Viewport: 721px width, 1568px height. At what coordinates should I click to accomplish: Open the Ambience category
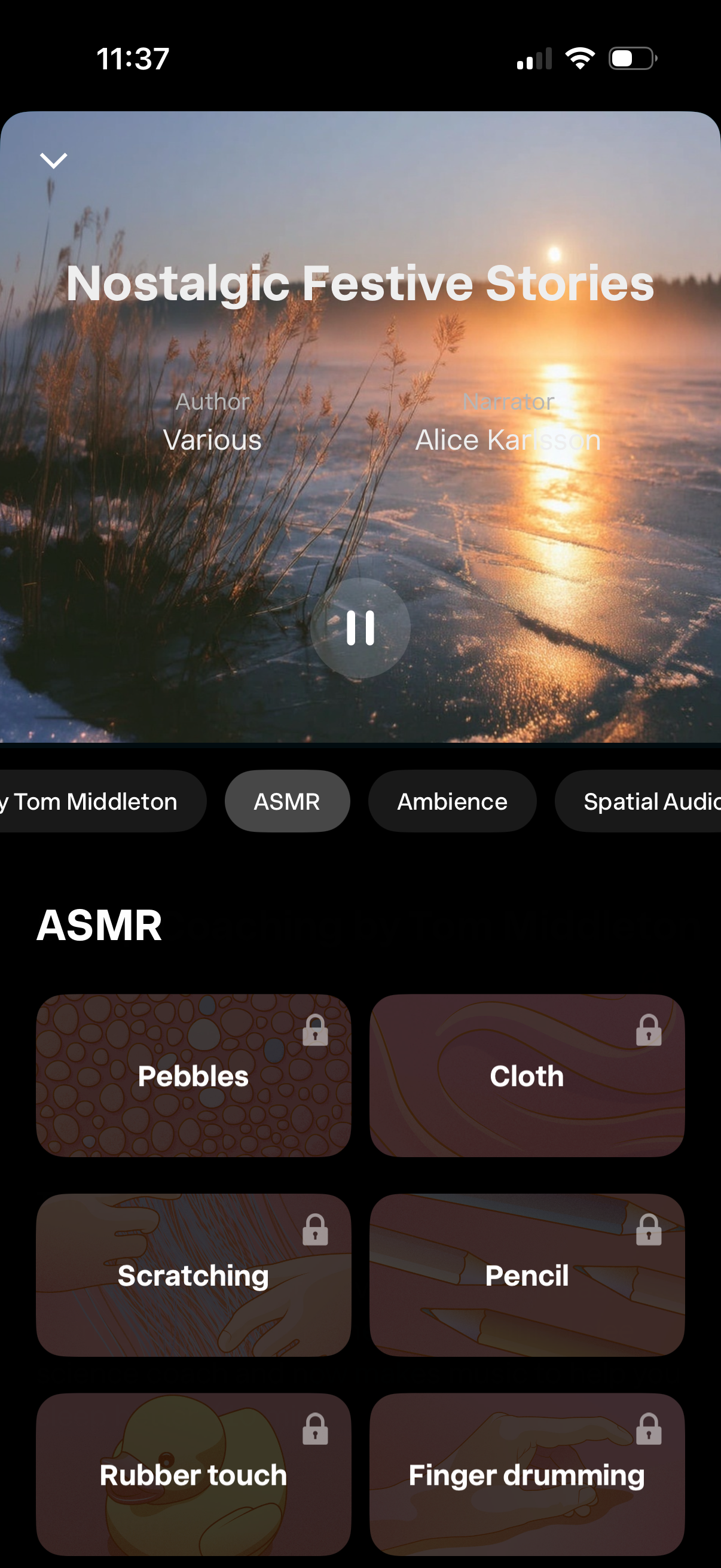tap(451, 801)
